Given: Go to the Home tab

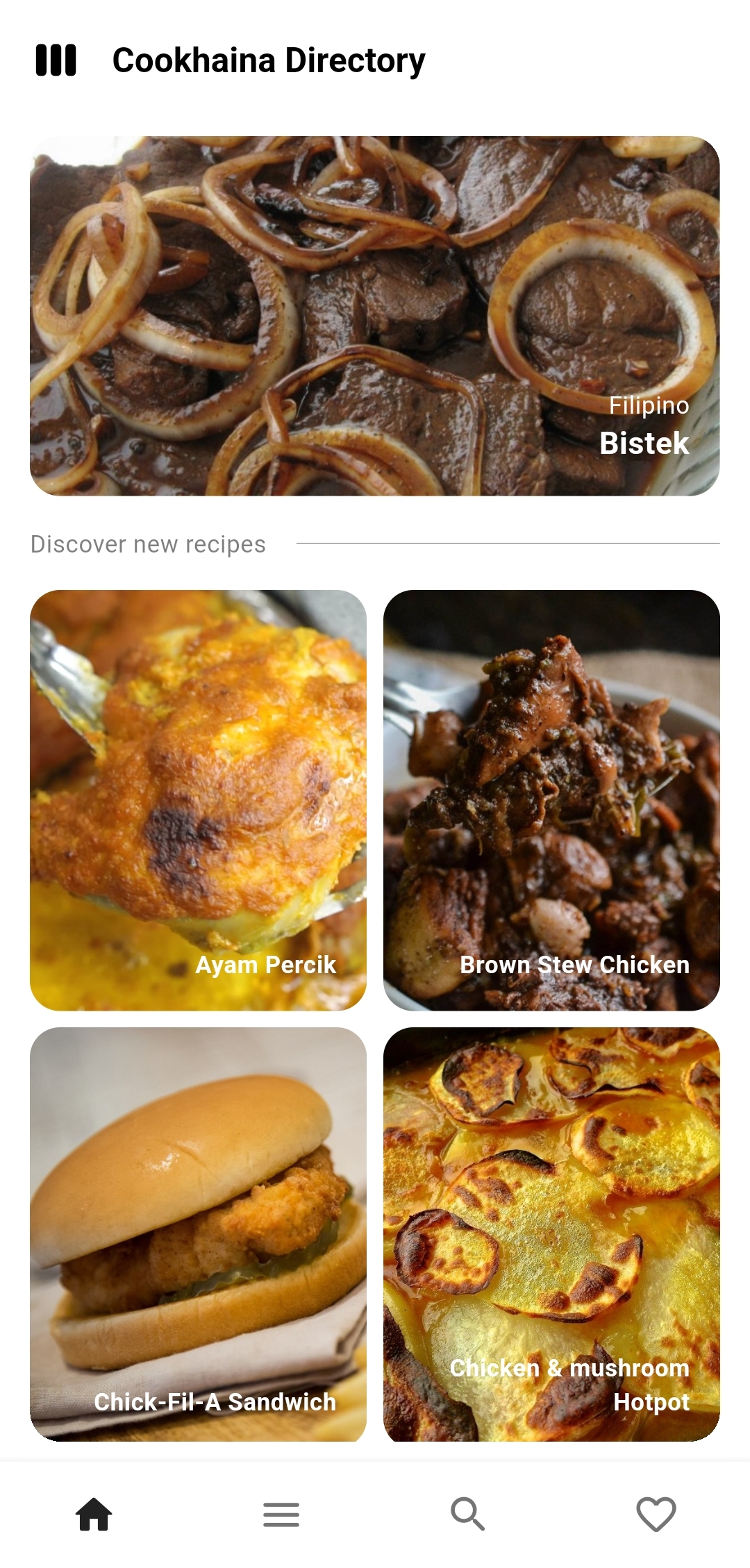Looking at the screenshot, I should click(94, 1514).
